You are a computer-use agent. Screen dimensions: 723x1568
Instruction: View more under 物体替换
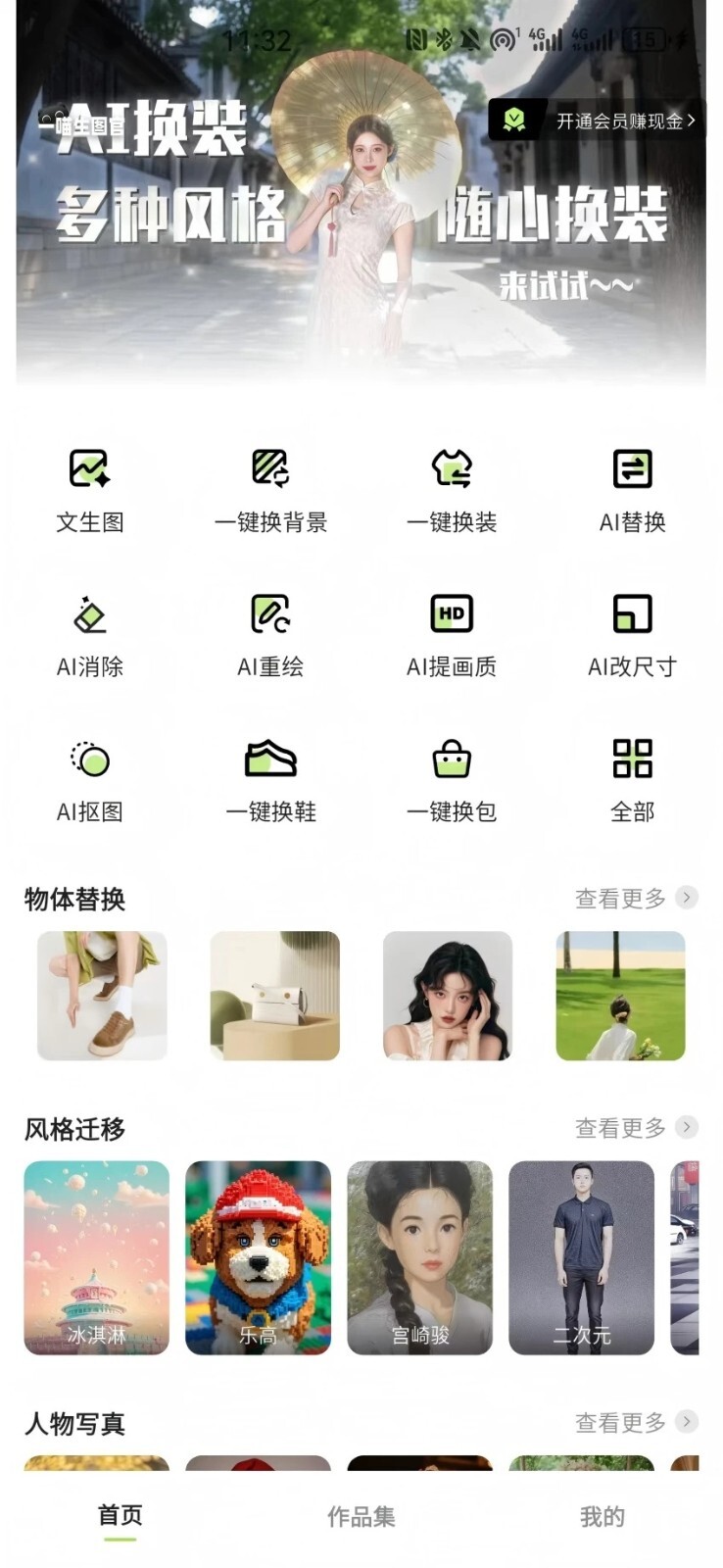[635, 898]
